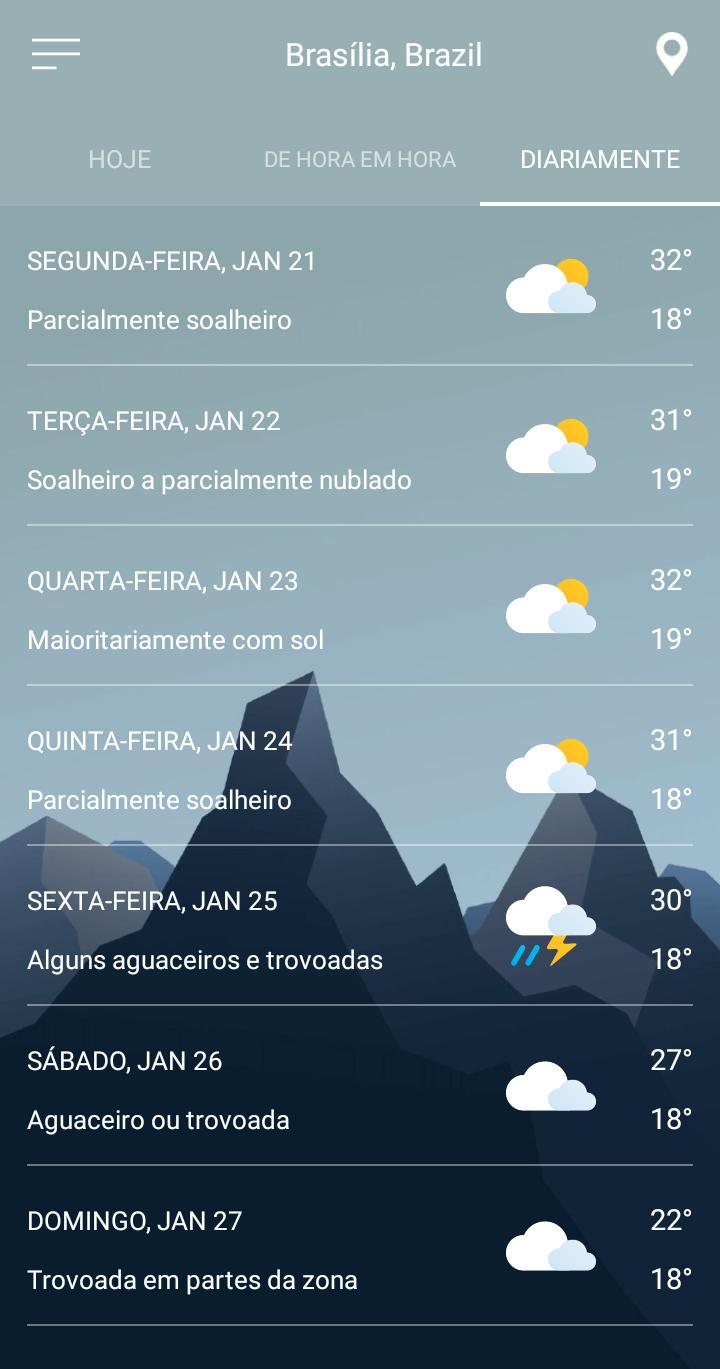The image size is (720, 1369).
Task: Open the hamburger drawer menu
Action: pos(56,54)
